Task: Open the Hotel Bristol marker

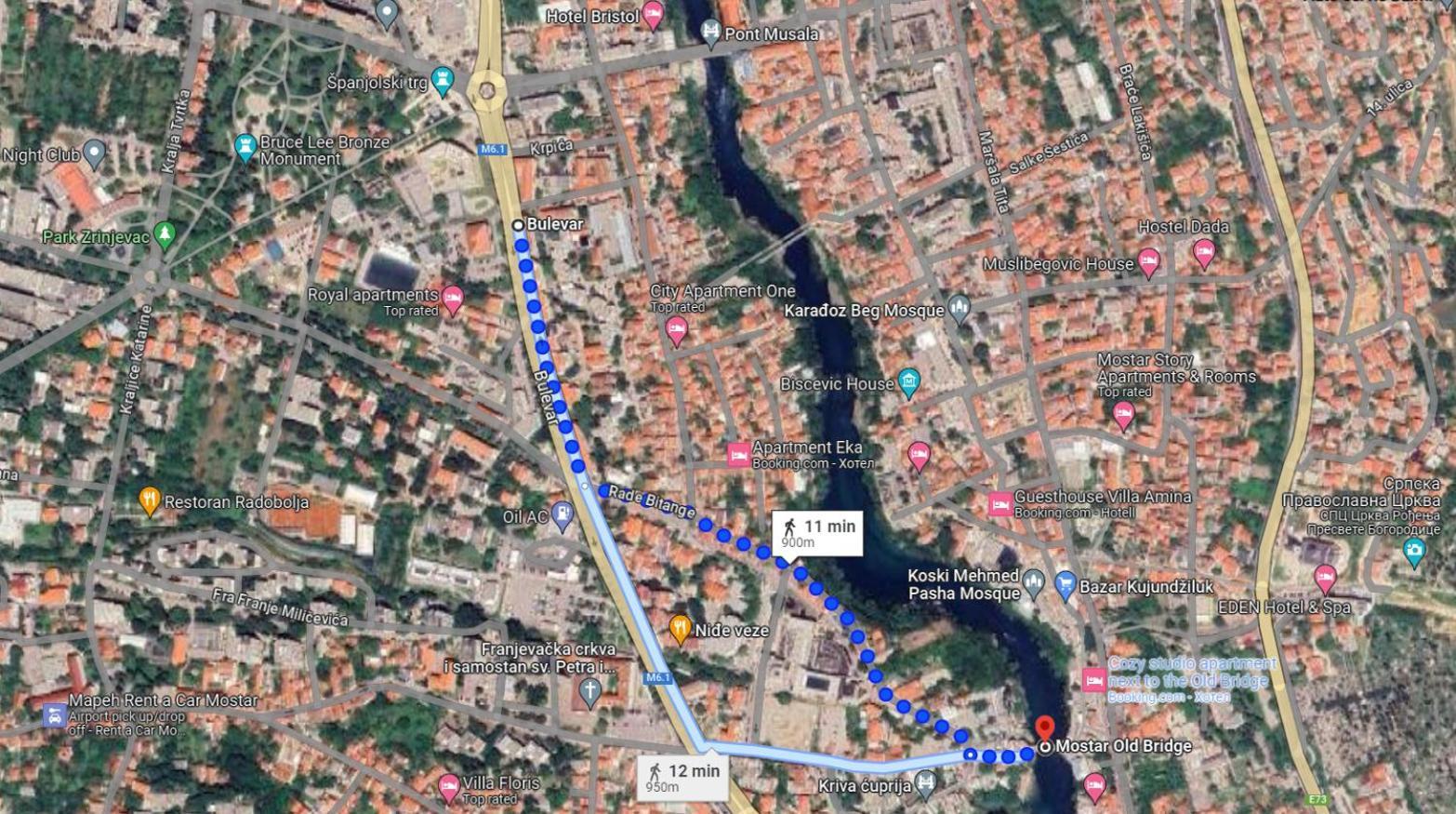Action: (653, 14)
